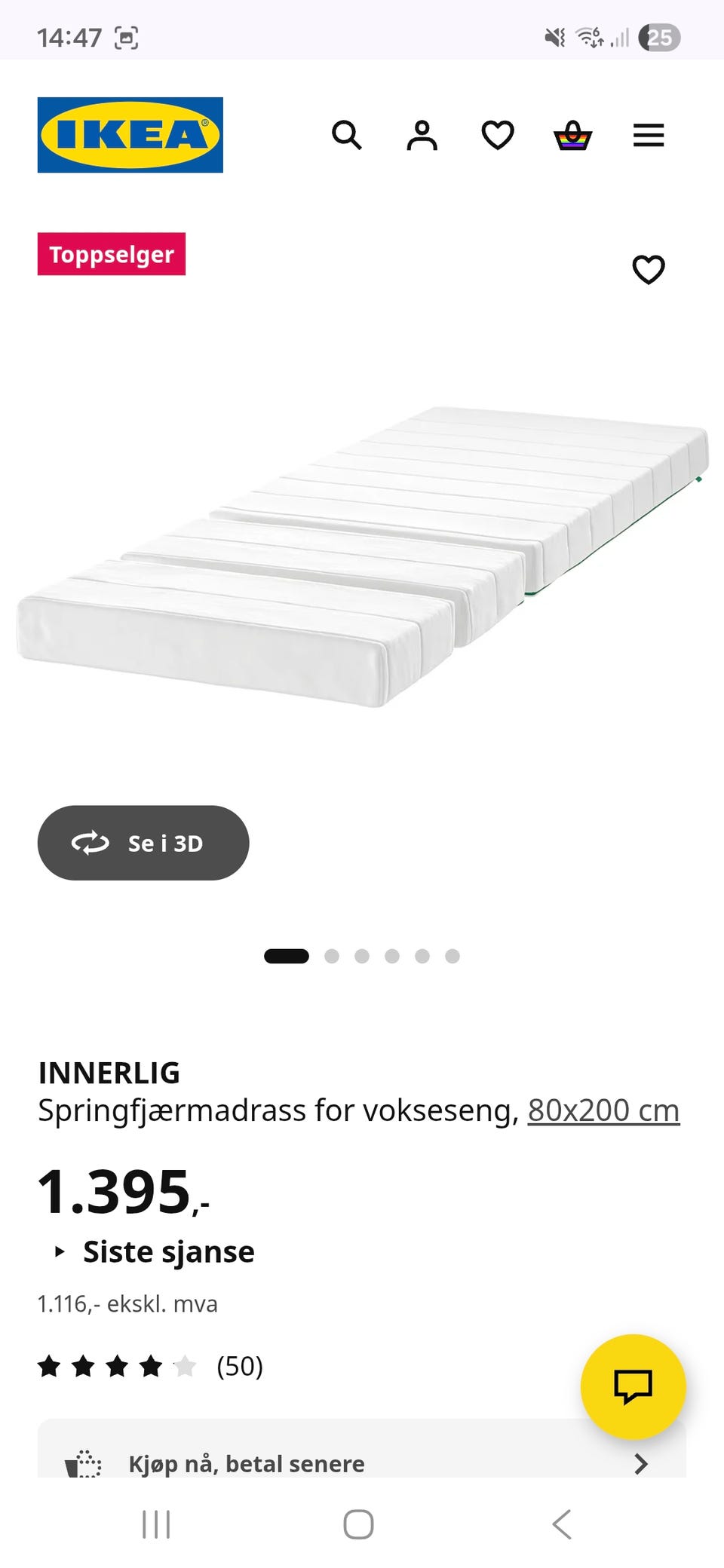The width and height of the screenshot is (724, 1568).
Task: Open the shopping bag
Action: (572, 136)
